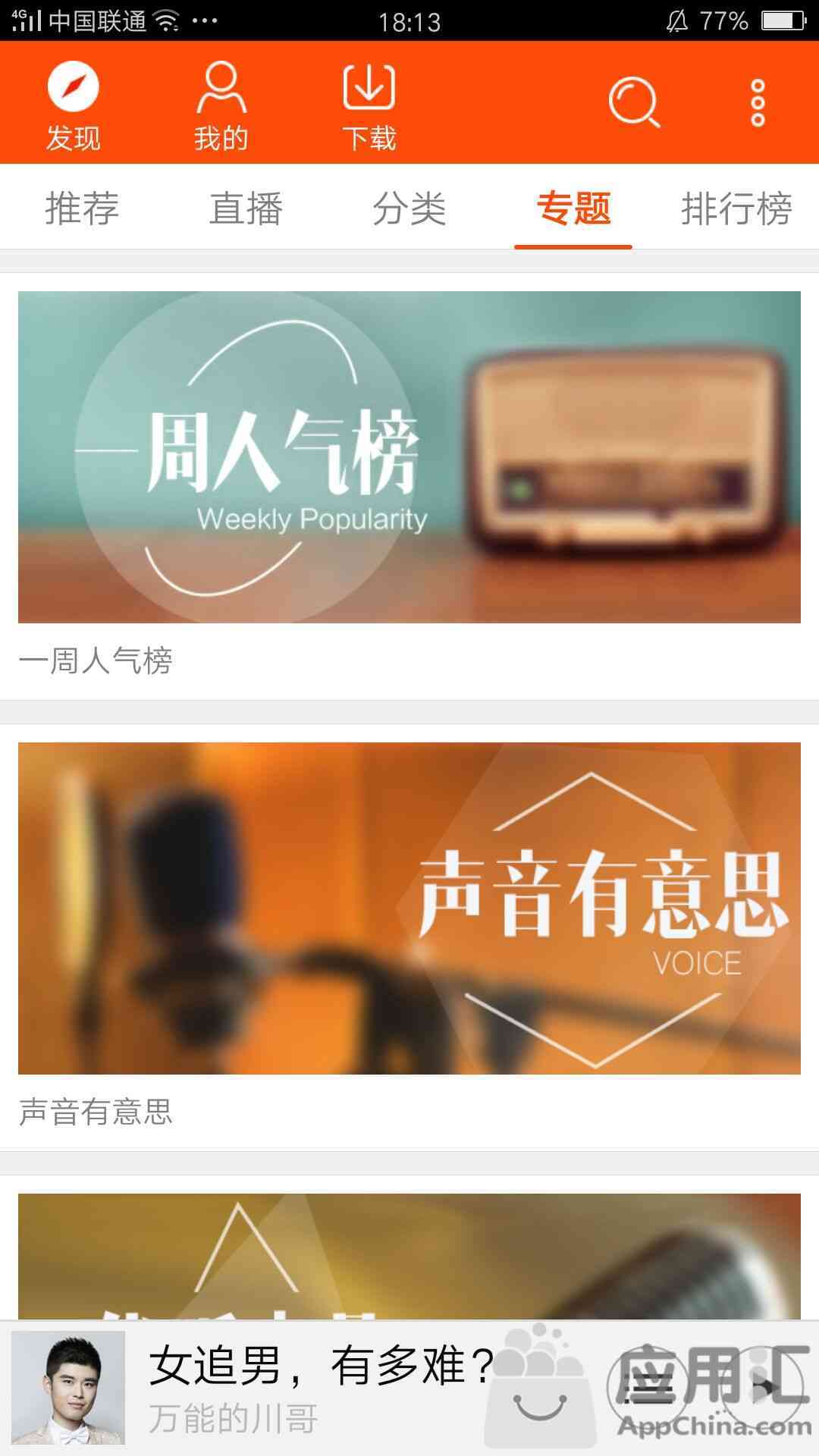Open the now-playing track 女追男，有多难？
The height and width of the screenshot is (1456, 819).
click(318, 1386)
